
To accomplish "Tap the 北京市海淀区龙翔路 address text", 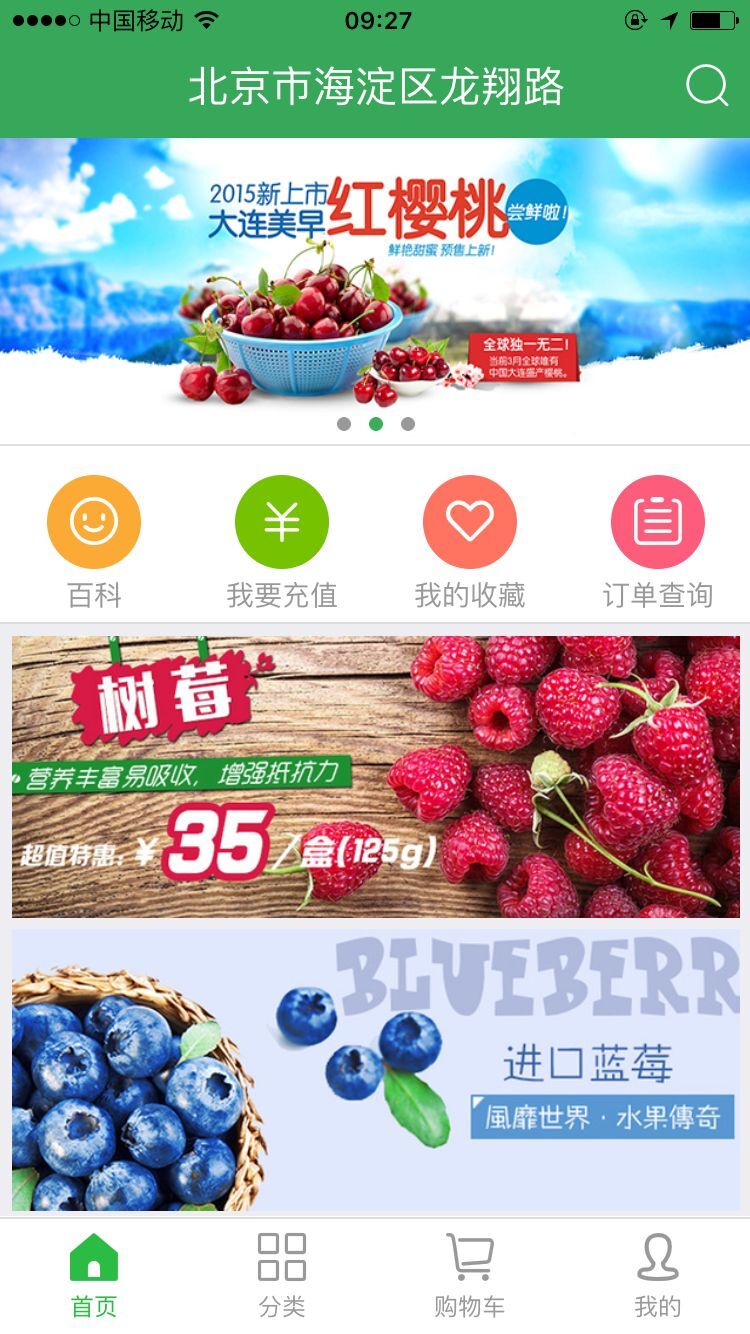I will coord(375,87).
